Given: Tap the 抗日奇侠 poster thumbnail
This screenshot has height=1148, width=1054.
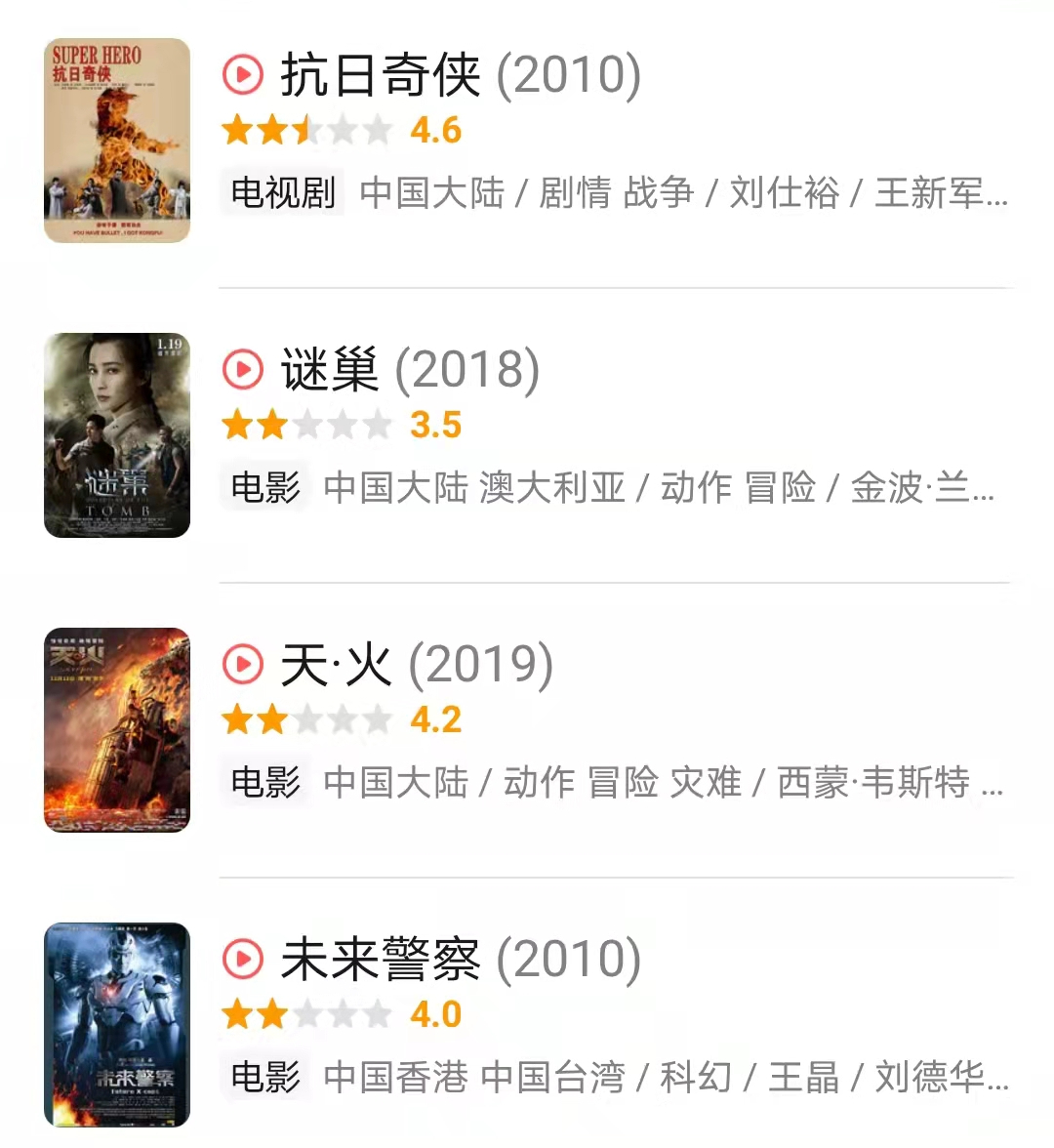Looking at the screenshot, I should tap(117, 141).
